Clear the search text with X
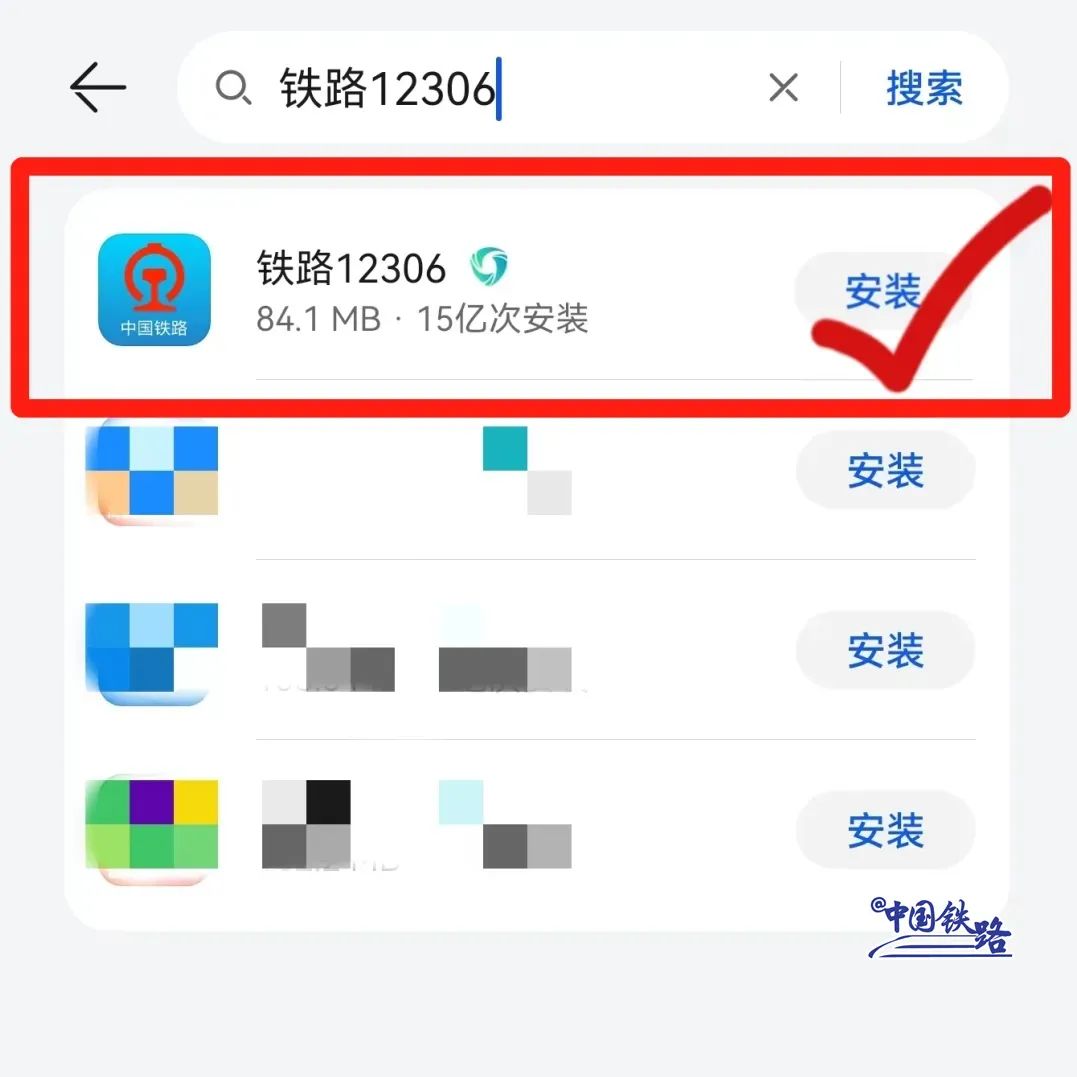The height and width of the screenshot is (1077, 1077). [x=783, y=88]
